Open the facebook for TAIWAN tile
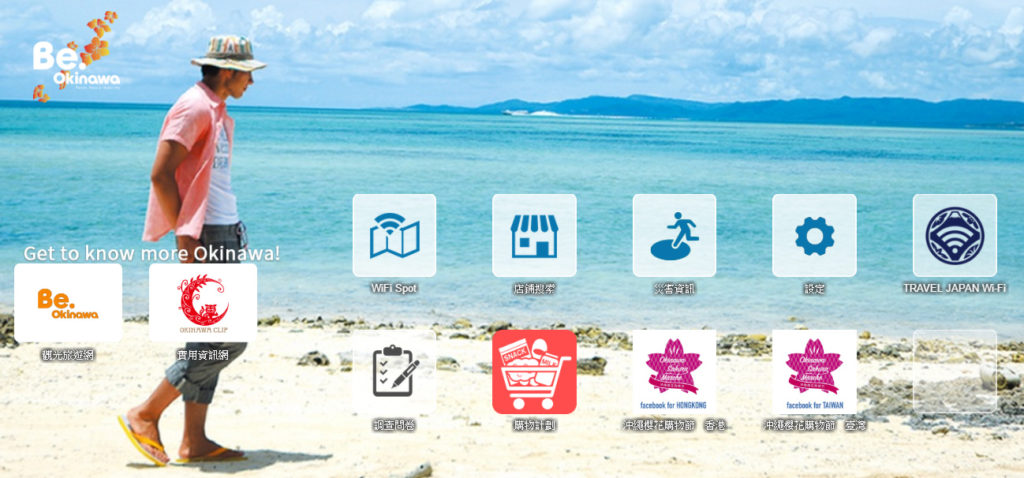This screenshot has height=478, width=1024. tap(814, 372)
